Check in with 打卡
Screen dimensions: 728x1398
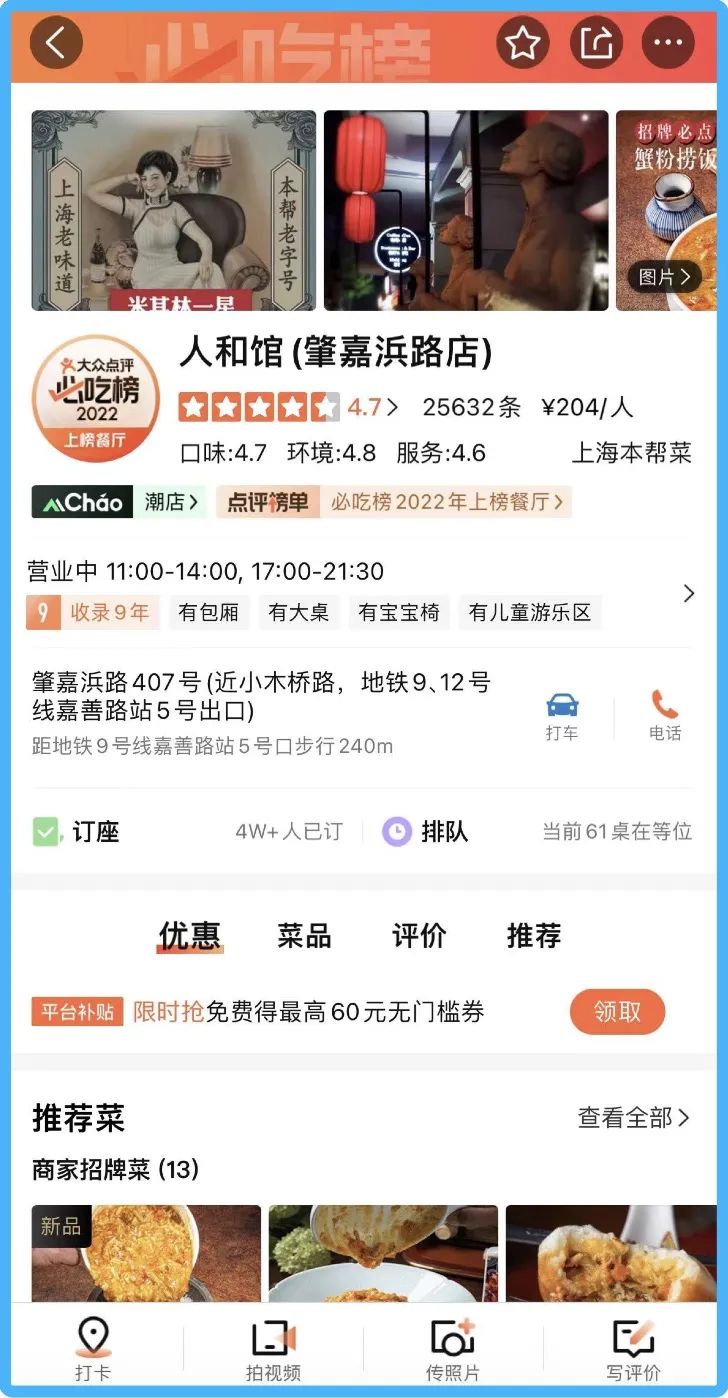tap(93, 1349)
